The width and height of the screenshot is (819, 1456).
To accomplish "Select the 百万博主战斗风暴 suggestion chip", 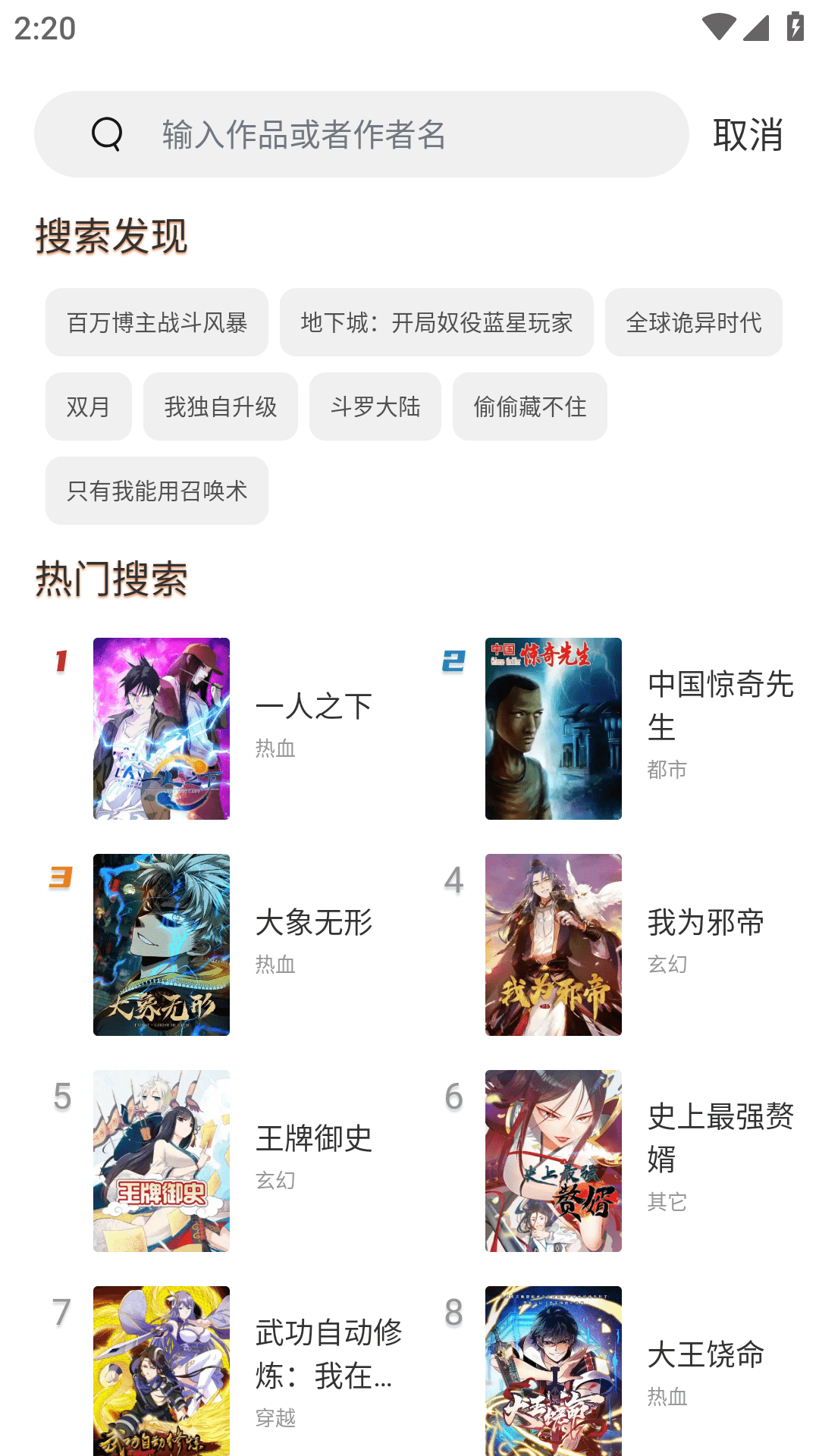I will click(157, 322).
